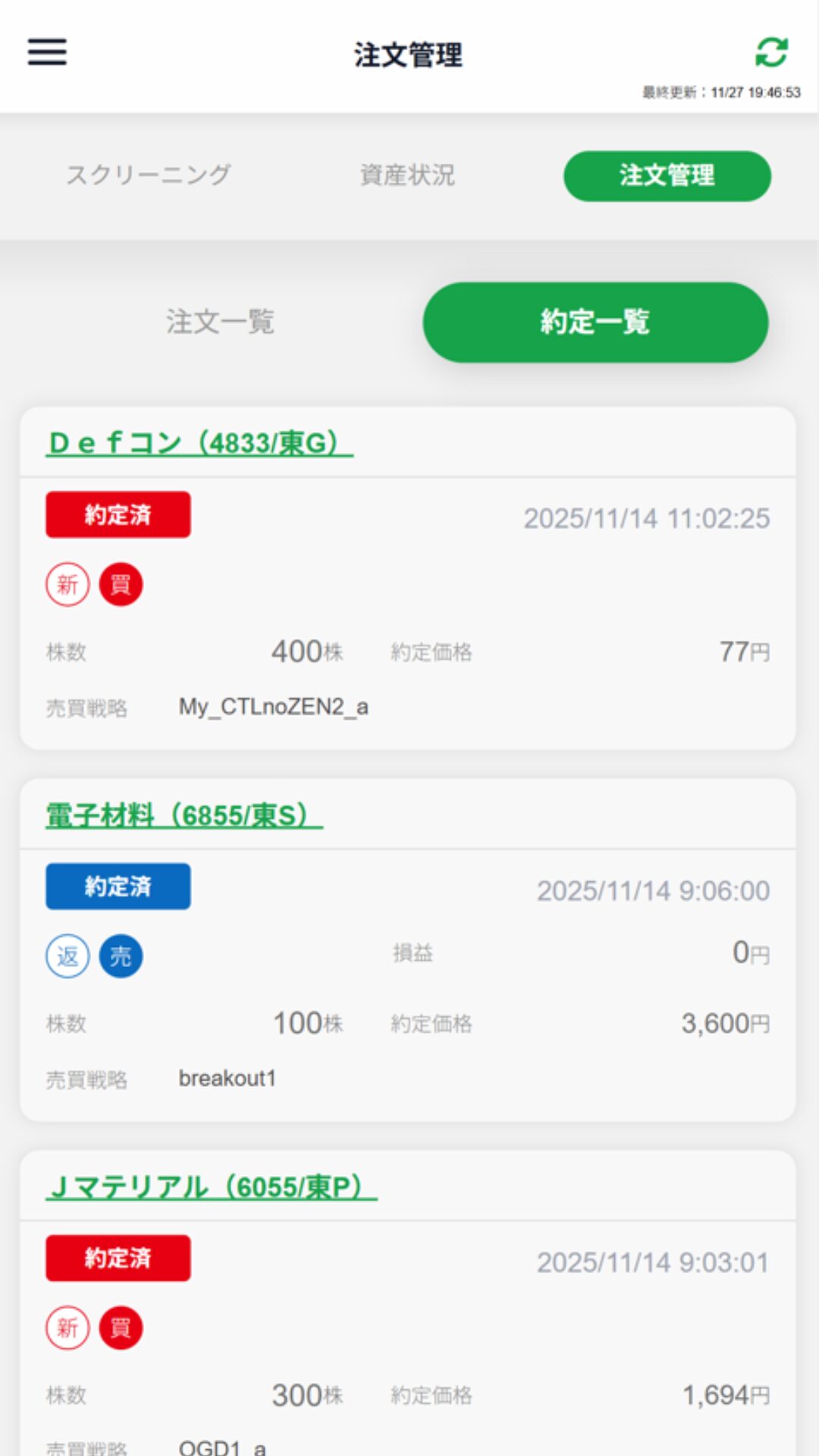The image size is (819, 1456).
Task: Open the hamburger menu
Action: click(47, 52)
